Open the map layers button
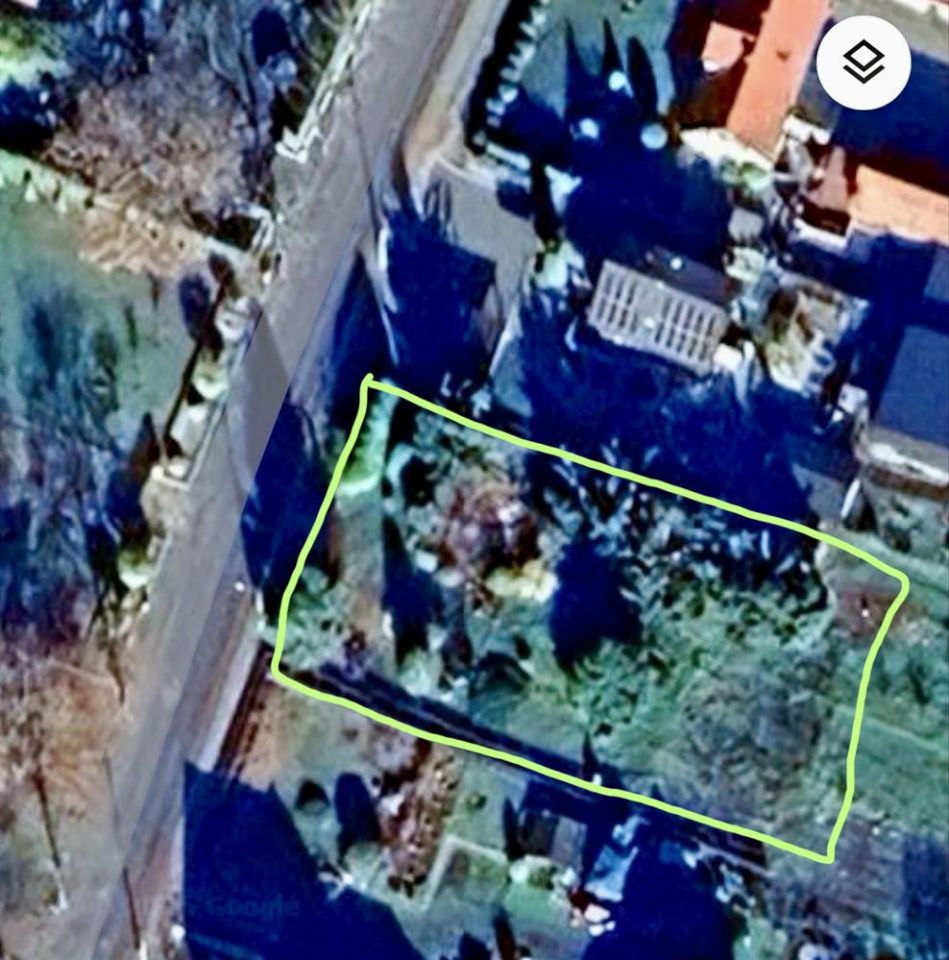 [x=863, y=63]
